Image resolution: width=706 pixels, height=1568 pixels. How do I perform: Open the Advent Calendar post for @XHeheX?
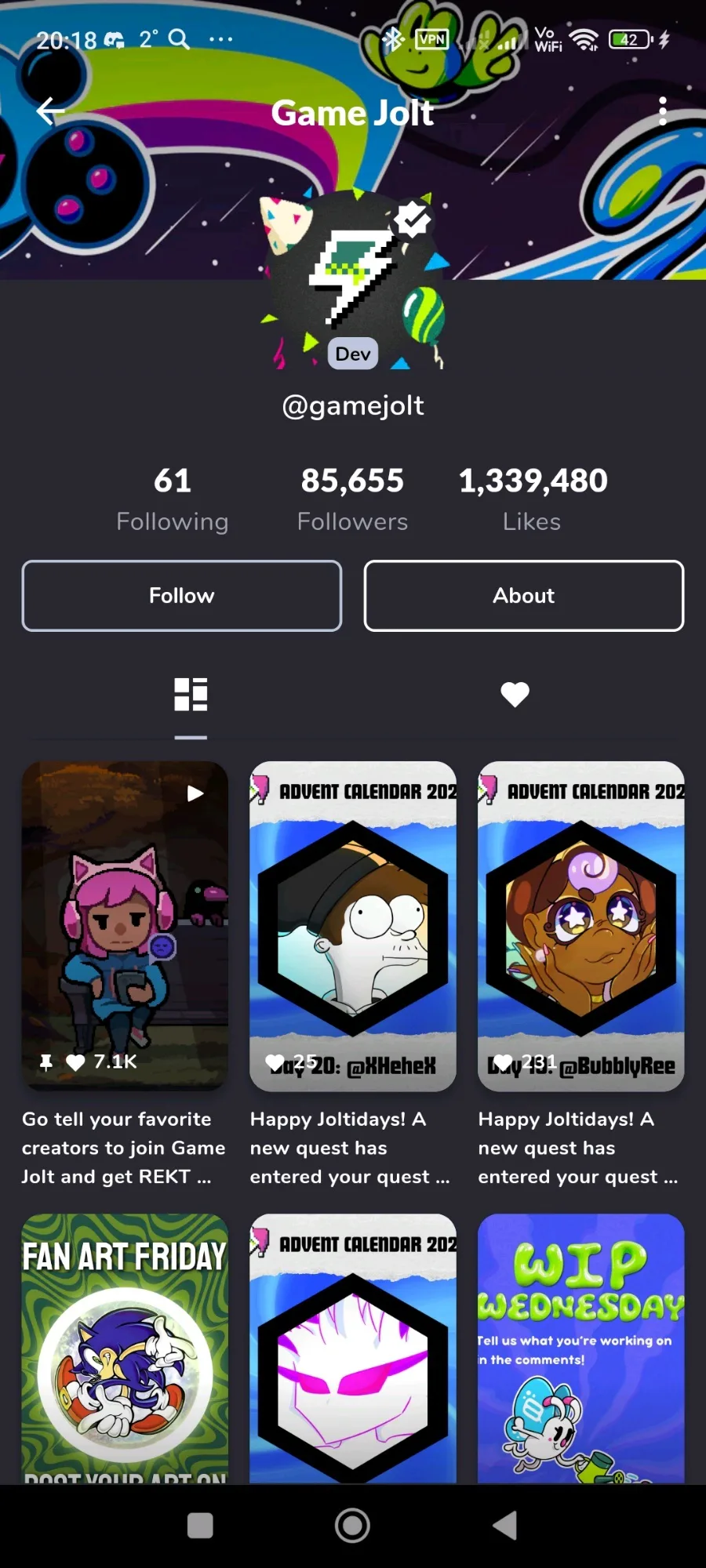pyautogui.click(x=353, y=925)
